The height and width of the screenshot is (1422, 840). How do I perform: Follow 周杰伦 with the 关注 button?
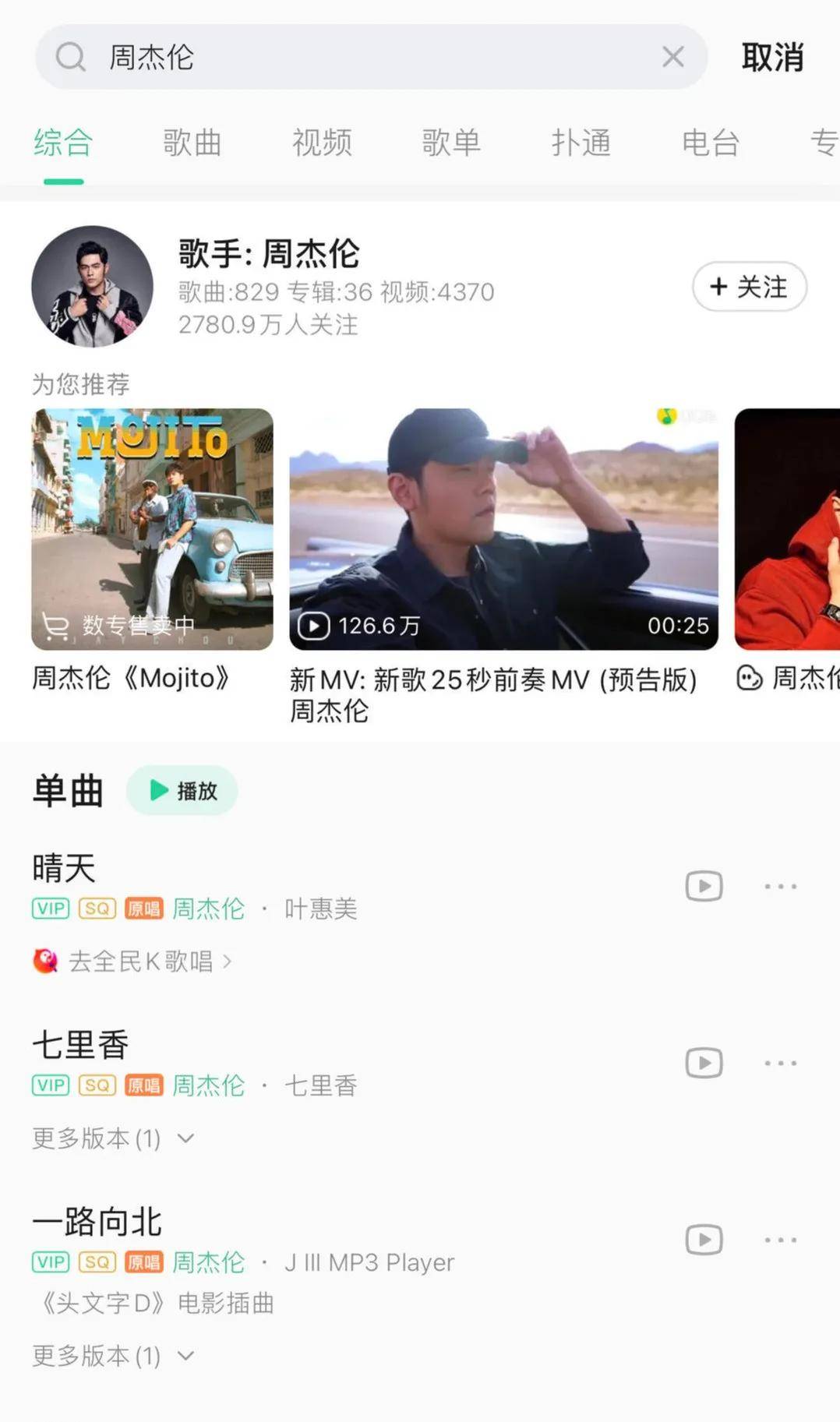pyautogui.click(x=749, y=287)
